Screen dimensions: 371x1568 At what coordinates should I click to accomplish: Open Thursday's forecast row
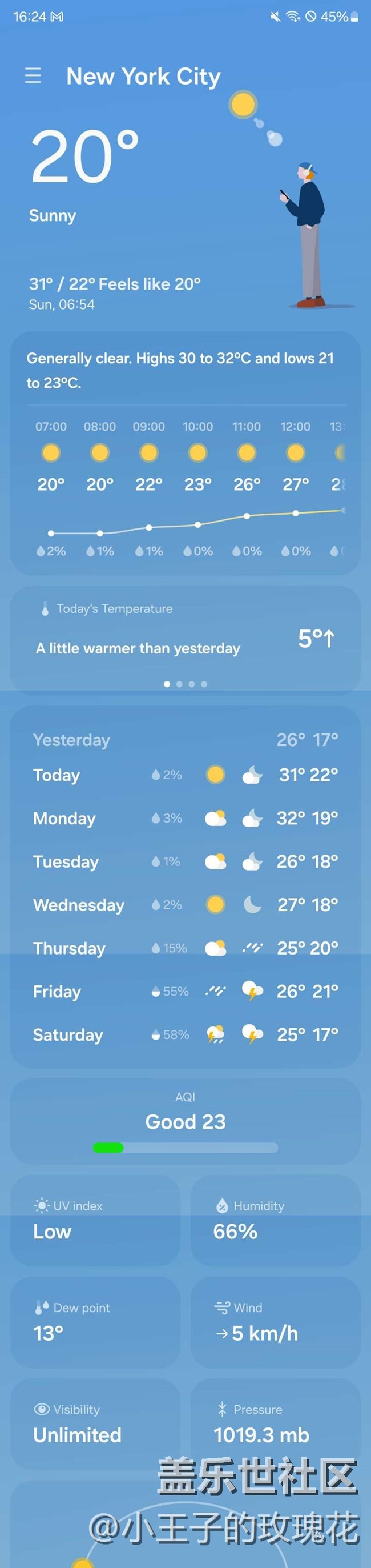tap(185, 948)
